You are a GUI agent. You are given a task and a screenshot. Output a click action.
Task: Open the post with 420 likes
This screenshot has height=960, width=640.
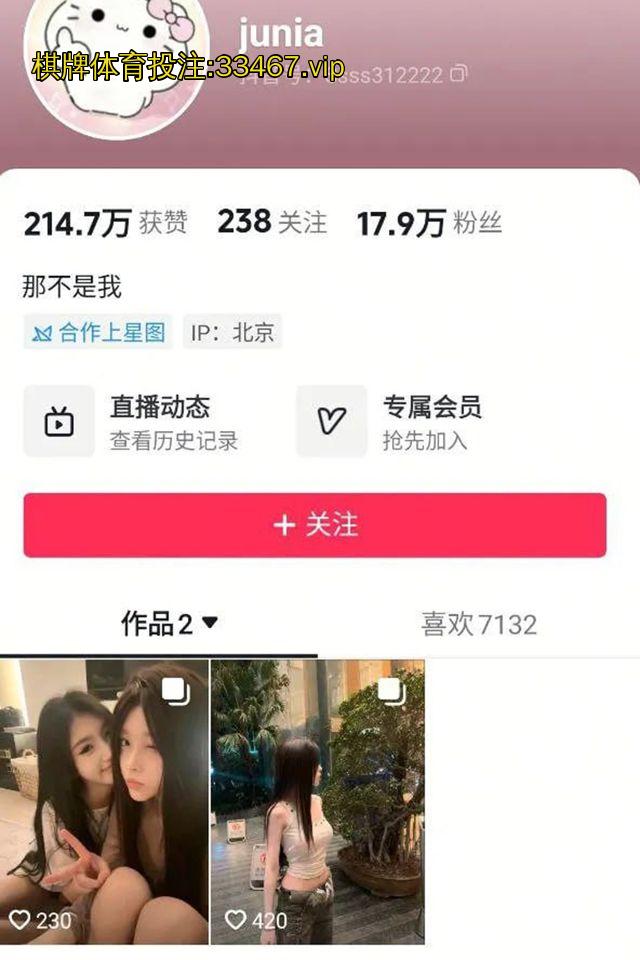coord(317,800)
